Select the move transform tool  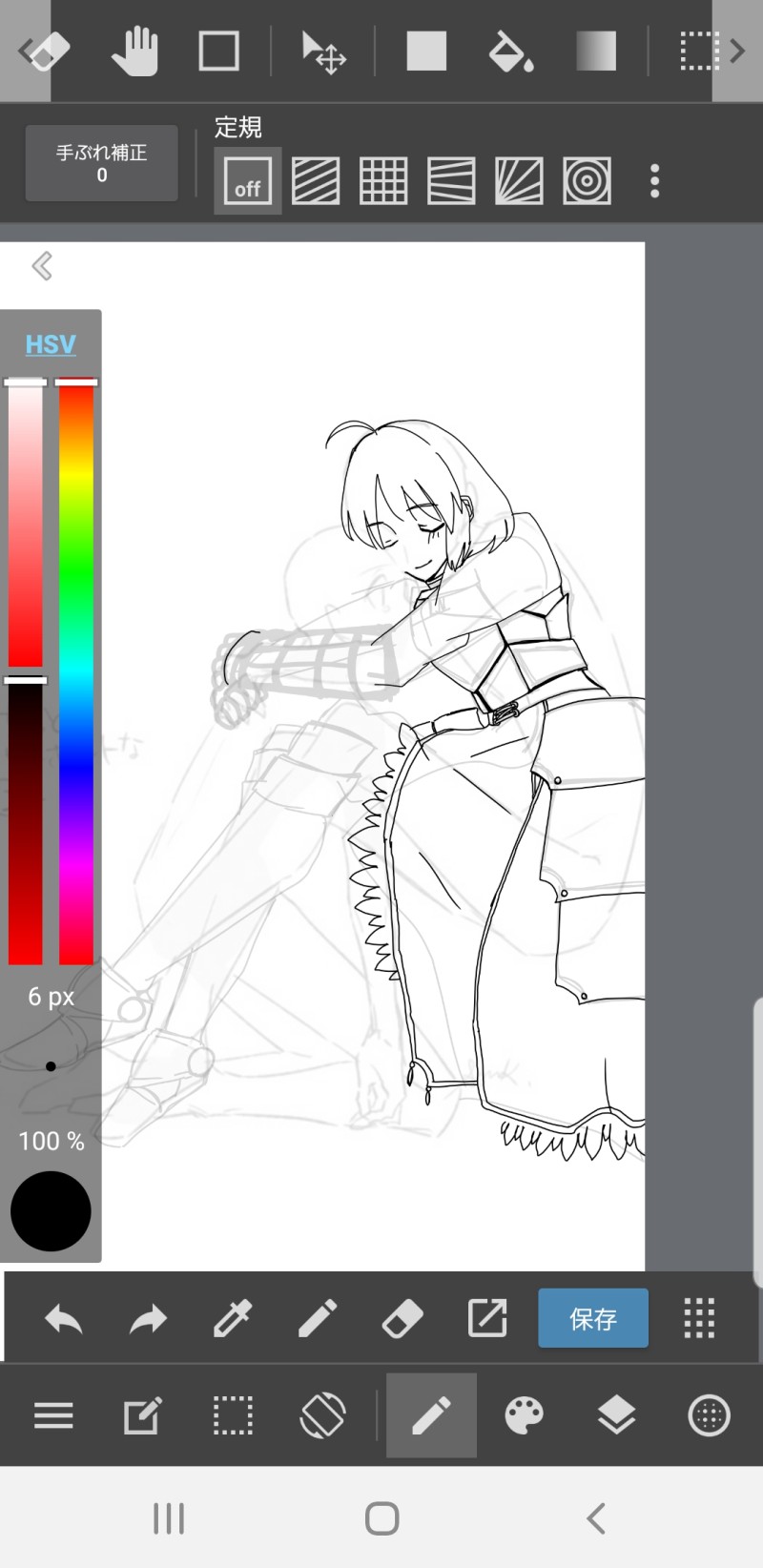(323, 52)
